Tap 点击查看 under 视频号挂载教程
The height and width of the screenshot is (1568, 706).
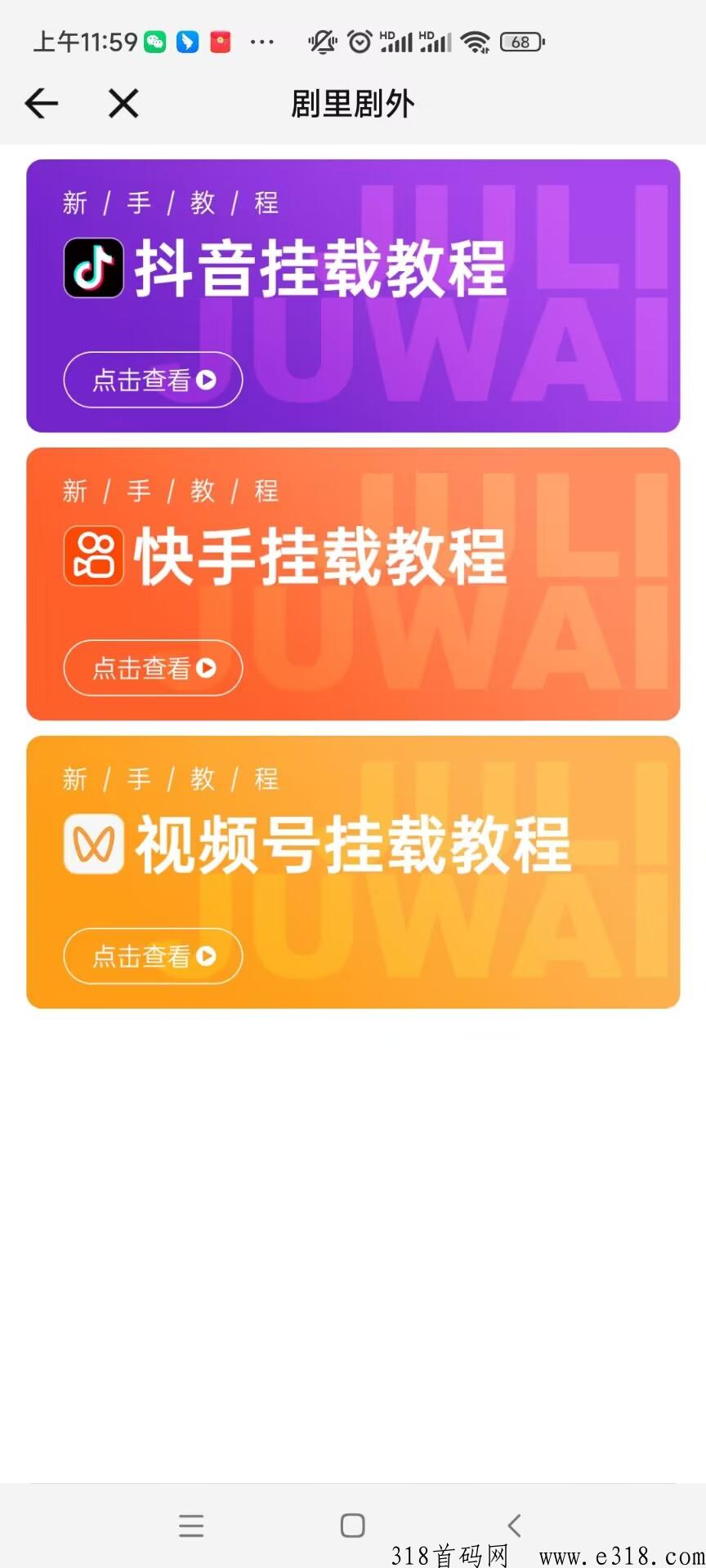[x=153, y=956]
